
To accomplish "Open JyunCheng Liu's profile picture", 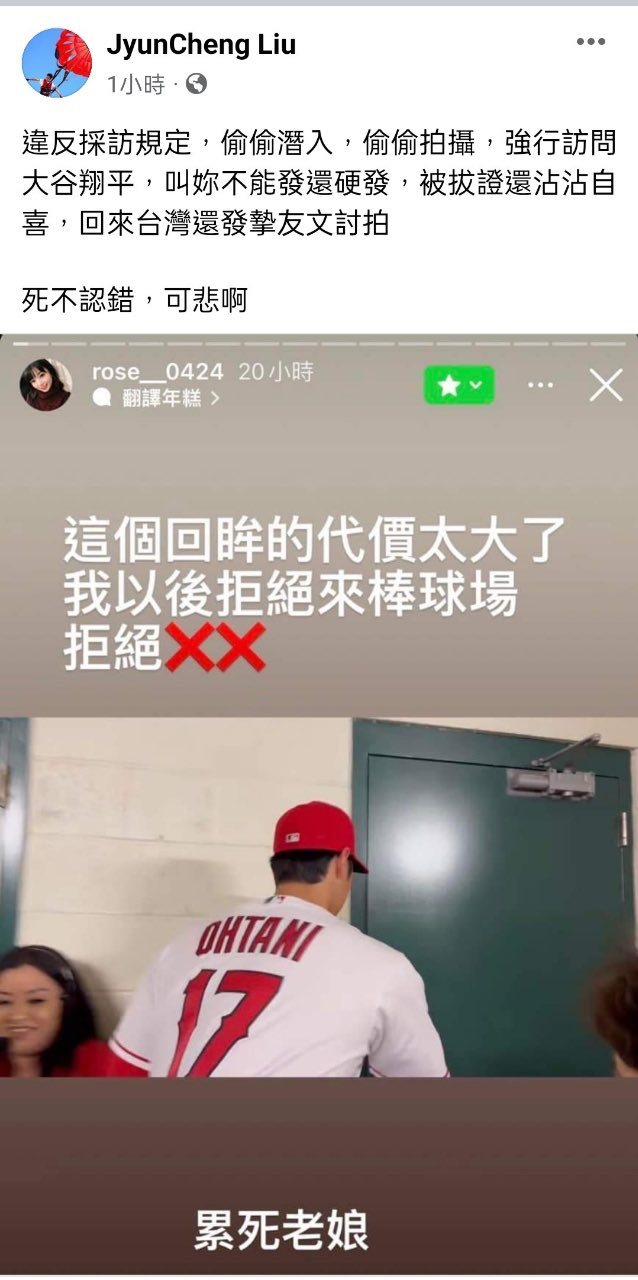I will click(x=57, y=63).
